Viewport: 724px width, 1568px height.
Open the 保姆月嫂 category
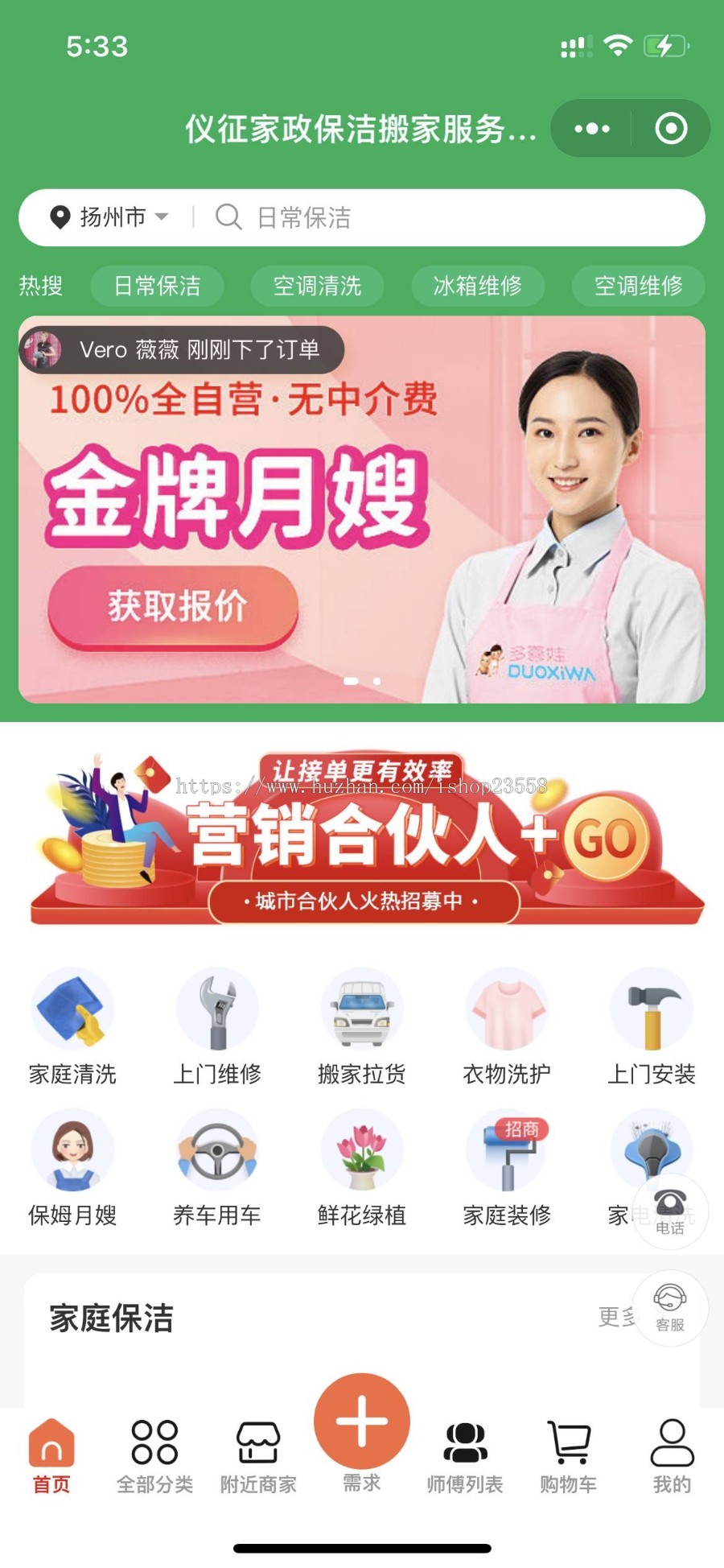tap(72, 1169)
